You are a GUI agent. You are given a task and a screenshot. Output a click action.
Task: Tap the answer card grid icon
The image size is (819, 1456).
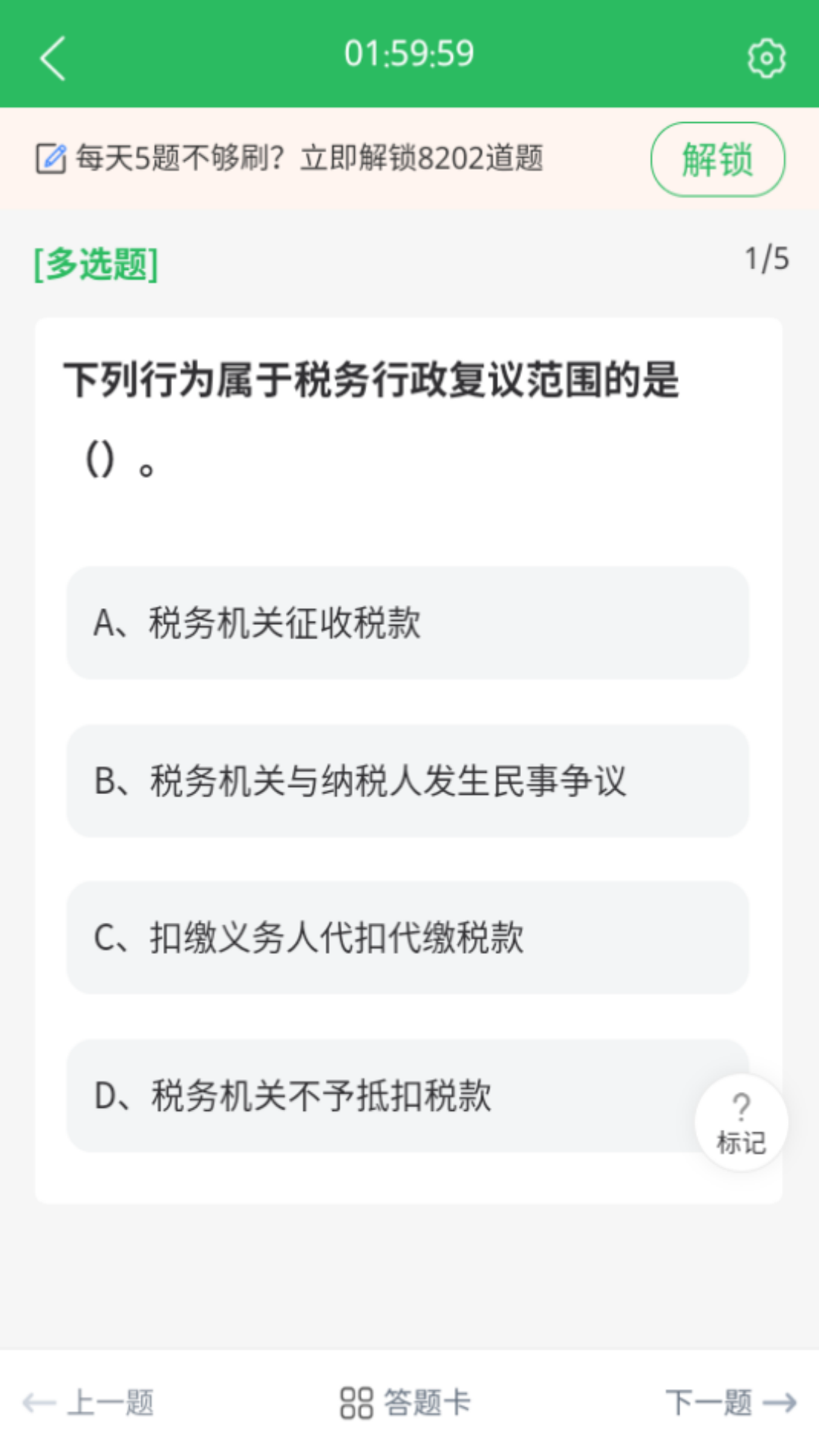(358, 1402)
